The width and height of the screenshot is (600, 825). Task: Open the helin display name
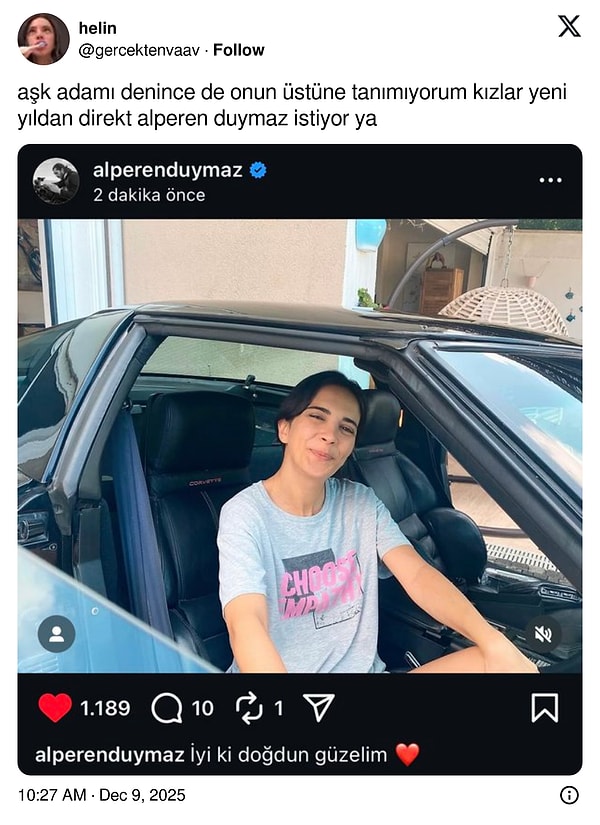point(97,29)
